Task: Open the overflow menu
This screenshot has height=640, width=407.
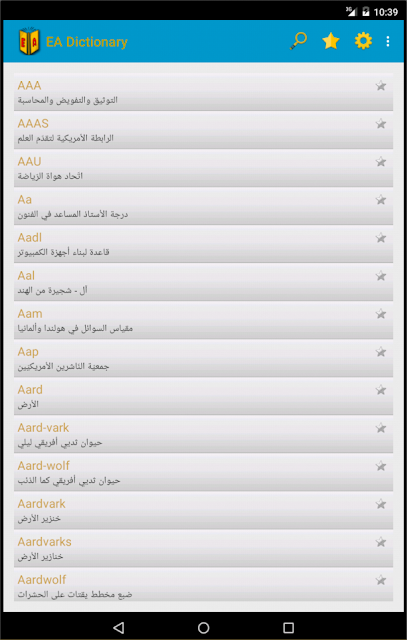Action: pos(388,41)
